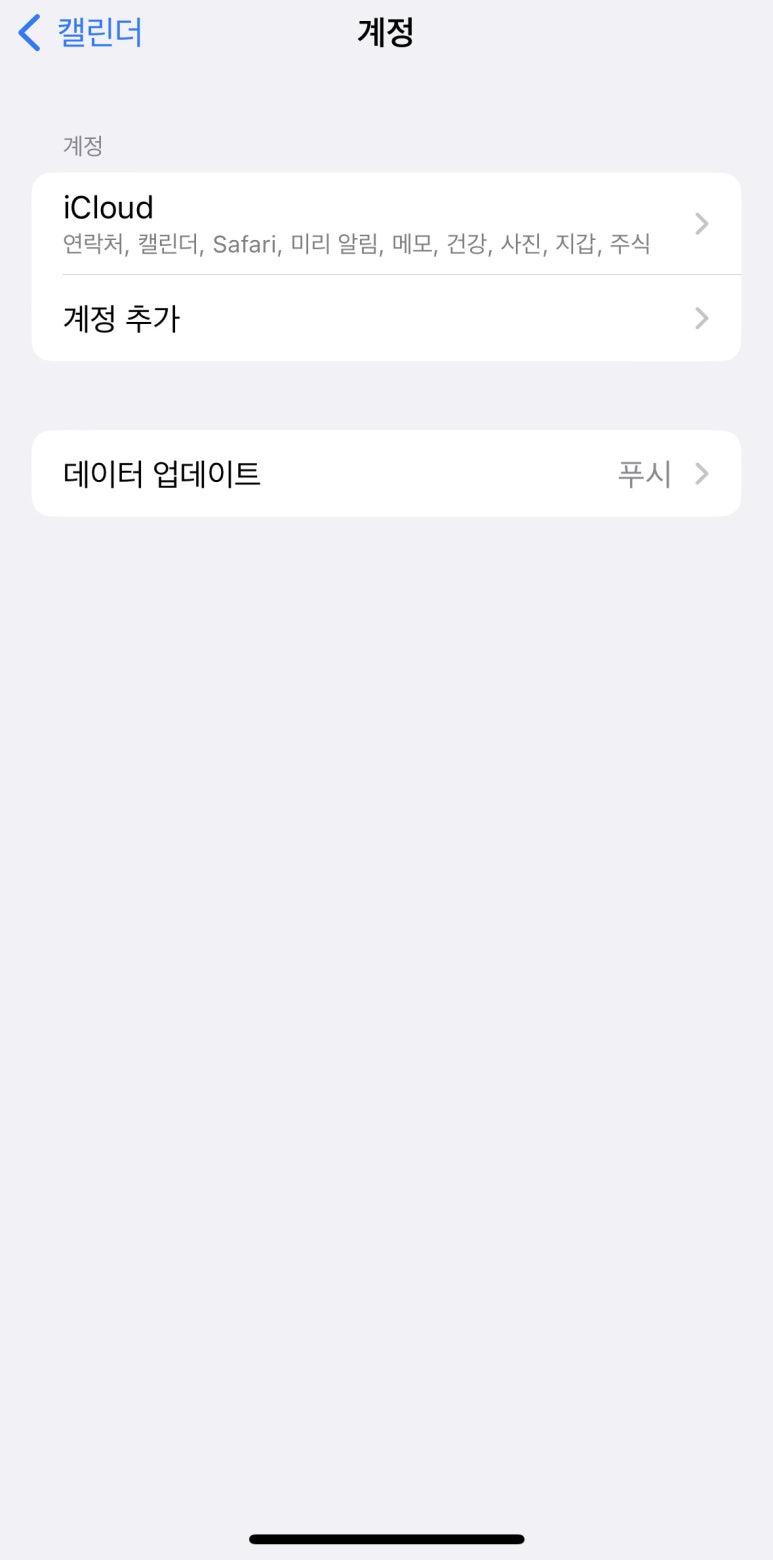773x1560 pixels.
Task: Go back to 캘린더 settings
Action: click(x=80, y=33)
